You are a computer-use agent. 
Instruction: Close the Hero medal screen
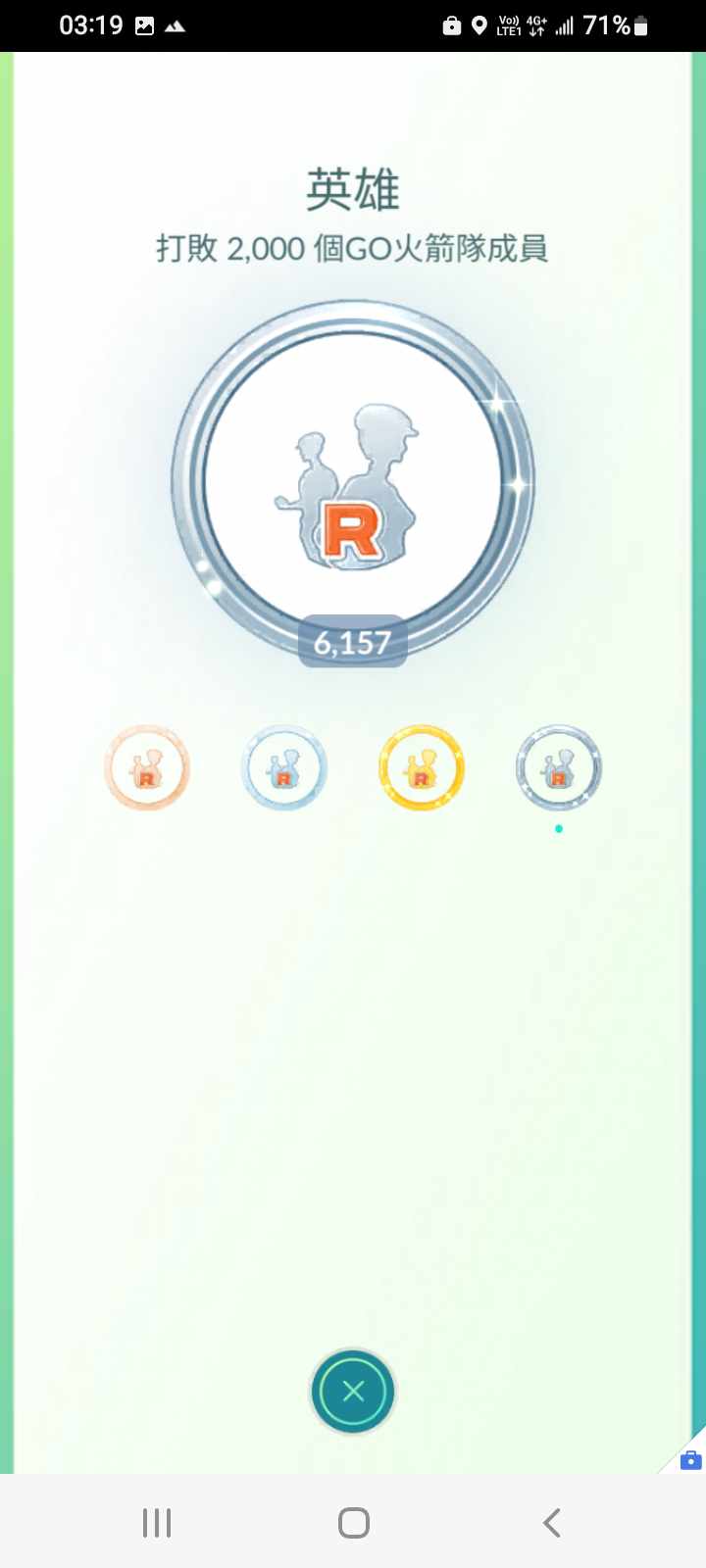pos(353,1391)
